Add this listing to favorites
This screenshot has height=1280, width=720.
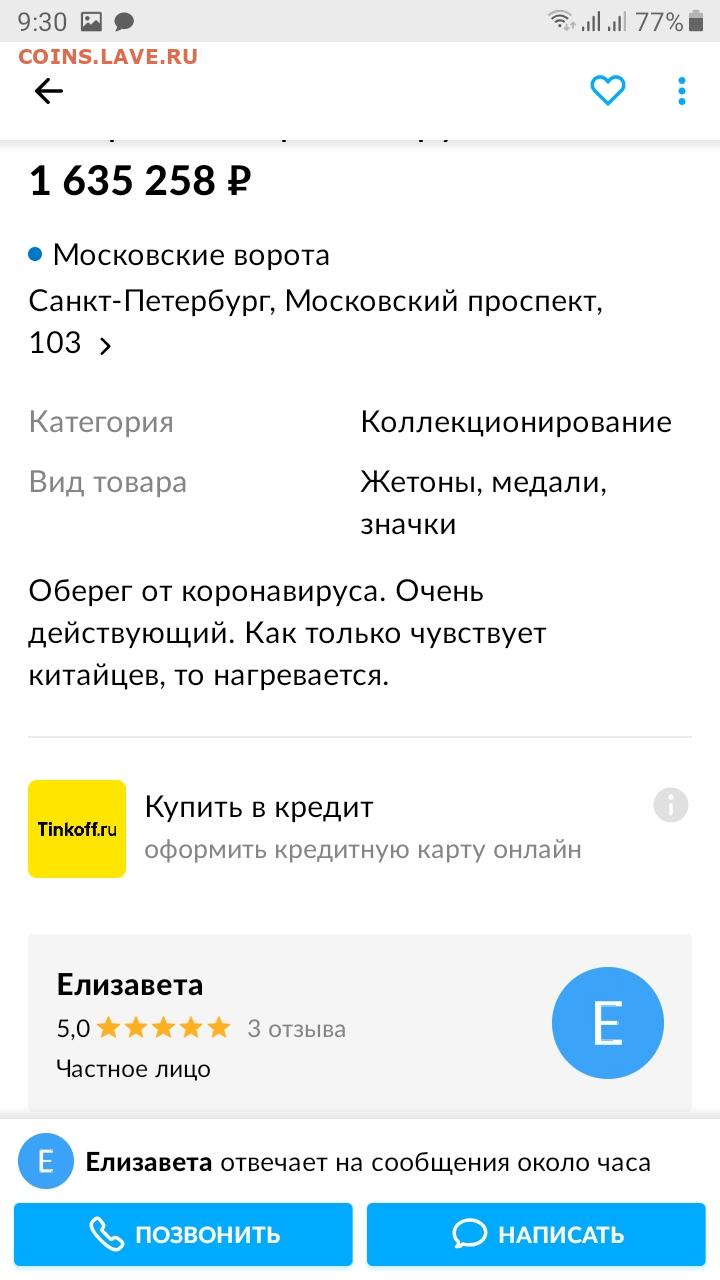[607, 92]
